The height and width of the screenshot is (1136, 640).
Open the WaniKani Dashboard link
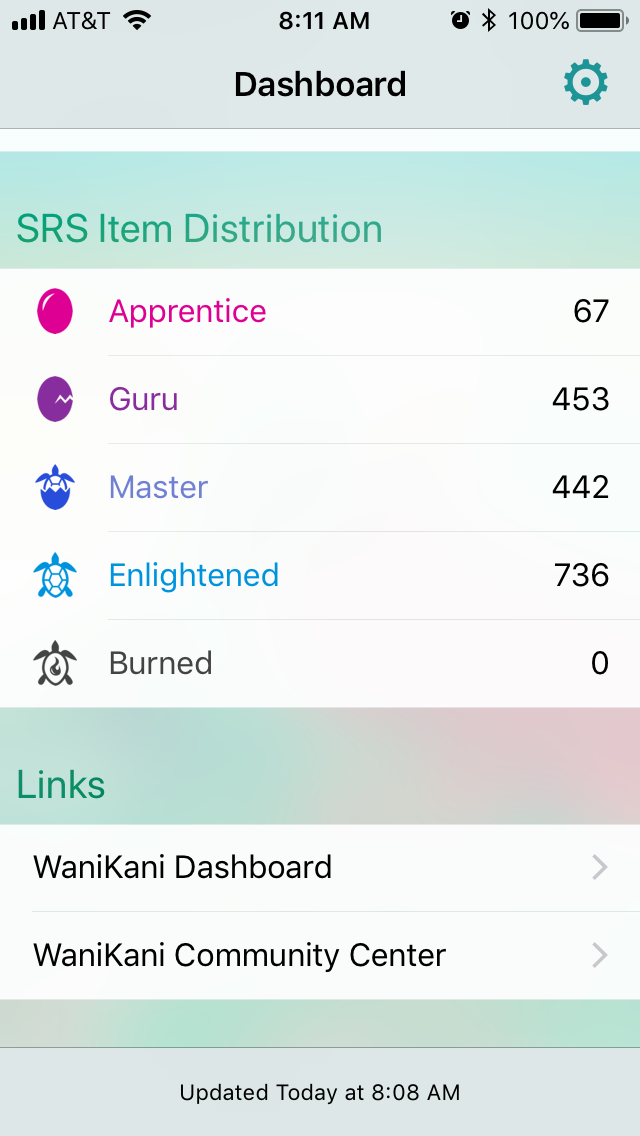click(320, 867)
